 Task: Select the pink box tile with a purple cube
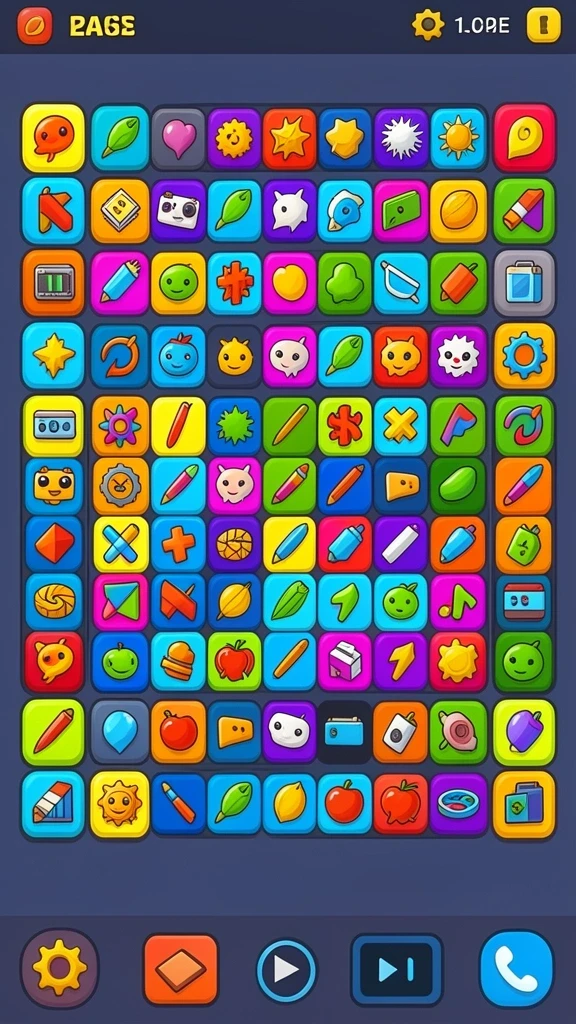(x=345, y=661)
